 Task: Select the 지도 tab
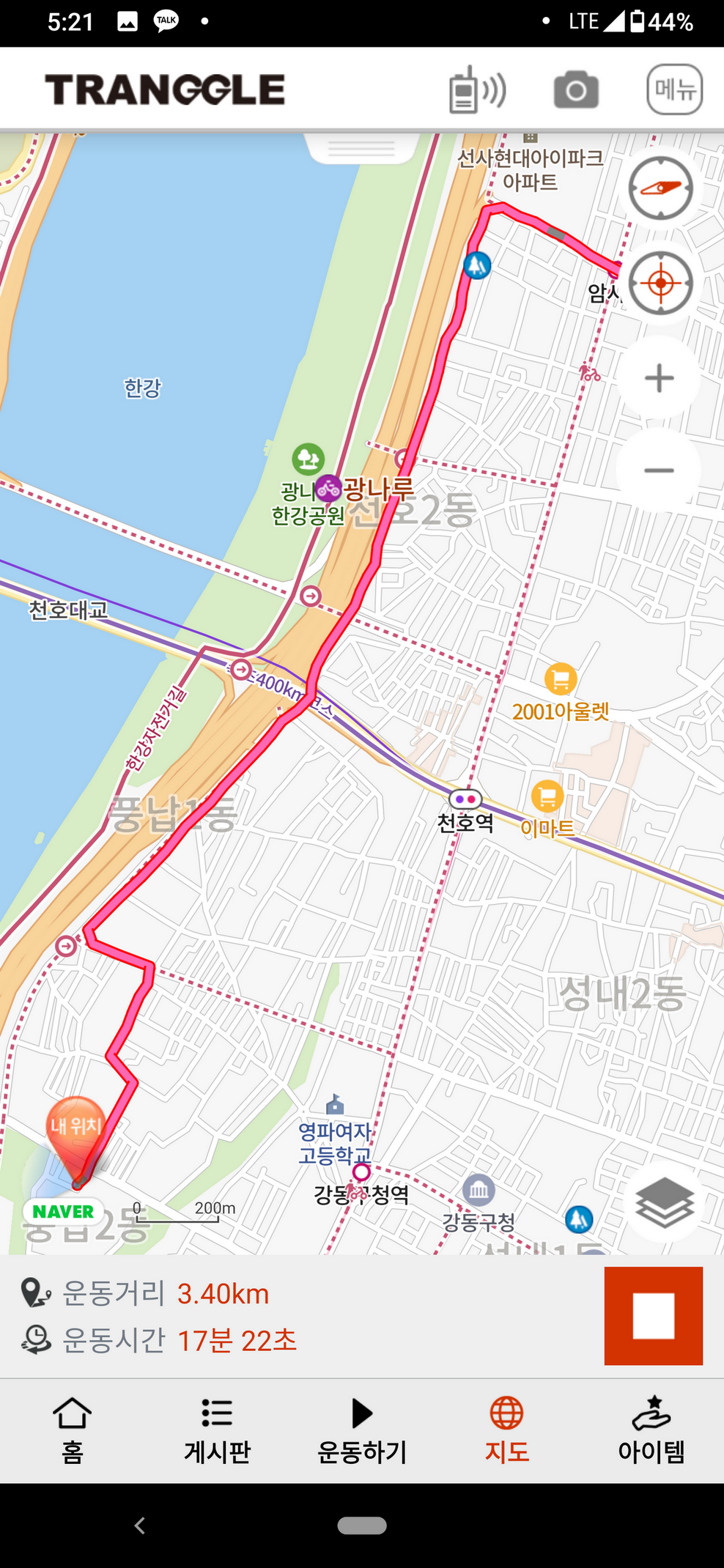tap(506, 1430)
